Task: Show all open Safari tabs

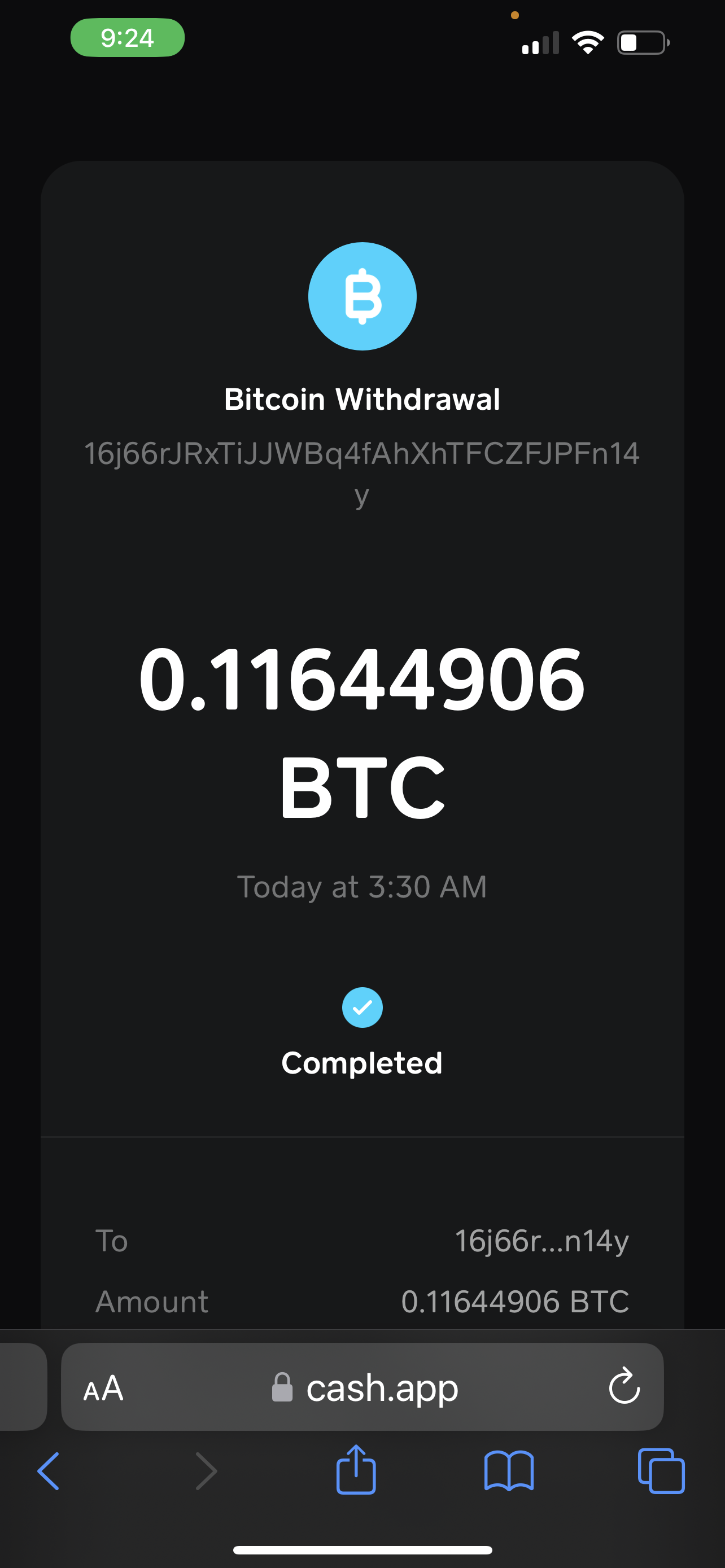Action: (x=661, y=1471)
